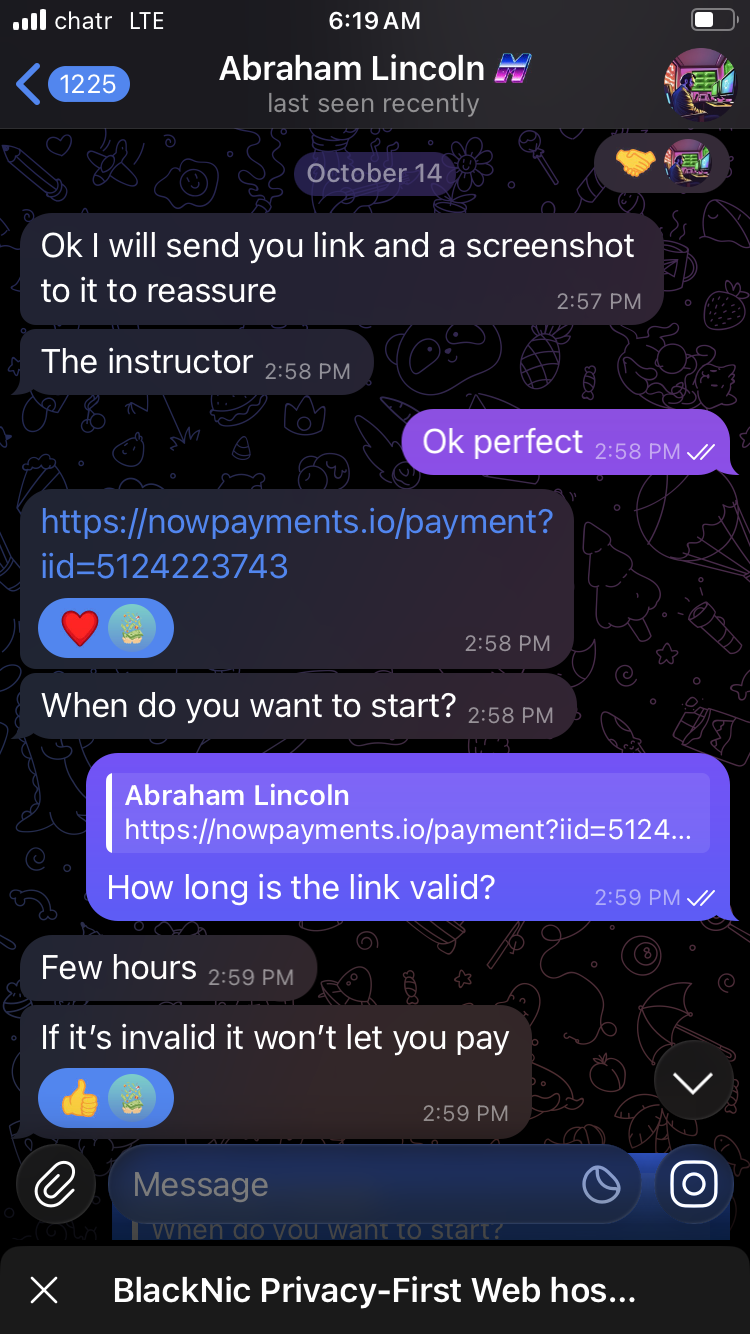Image resolution: width=750 pixels, height=1334 pixels.
Task: Attach a file with the paperclip
Action: (55, 1185)
